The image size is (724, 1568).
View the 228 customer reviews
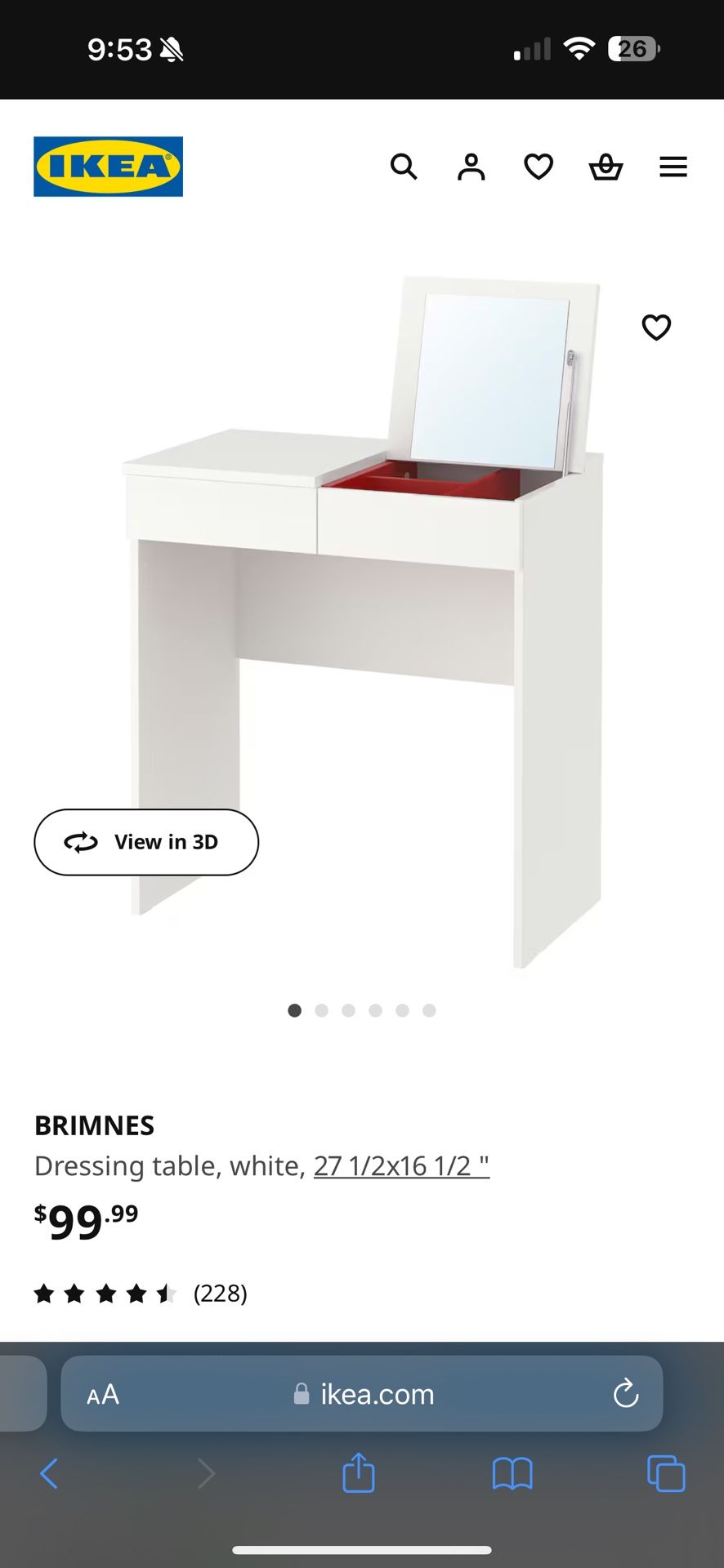point(221,1293)
